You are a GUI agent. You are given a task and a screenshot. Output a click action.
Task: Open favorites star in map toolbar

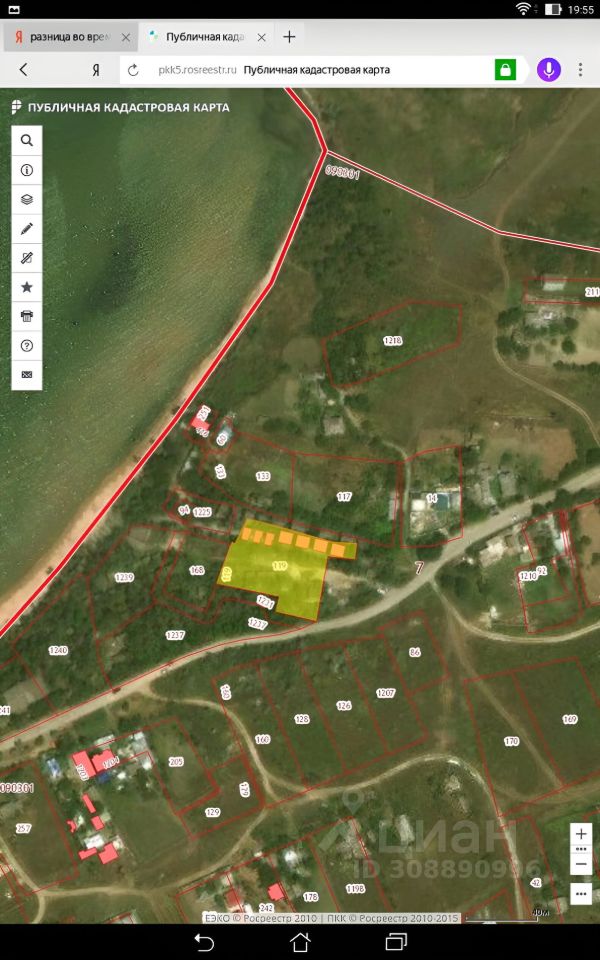click(27, 287)
